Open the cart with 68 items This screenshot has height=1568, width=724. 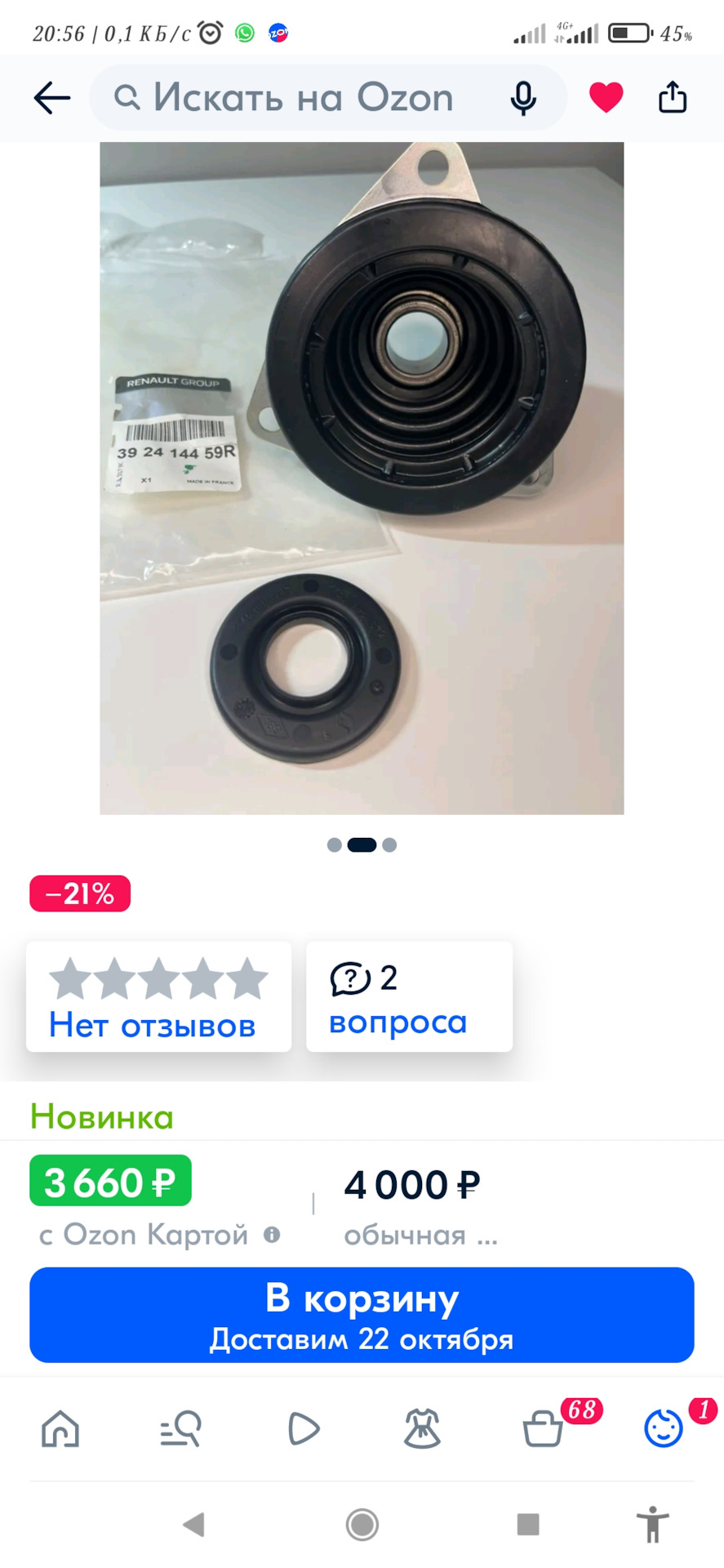click(543, 1429)
